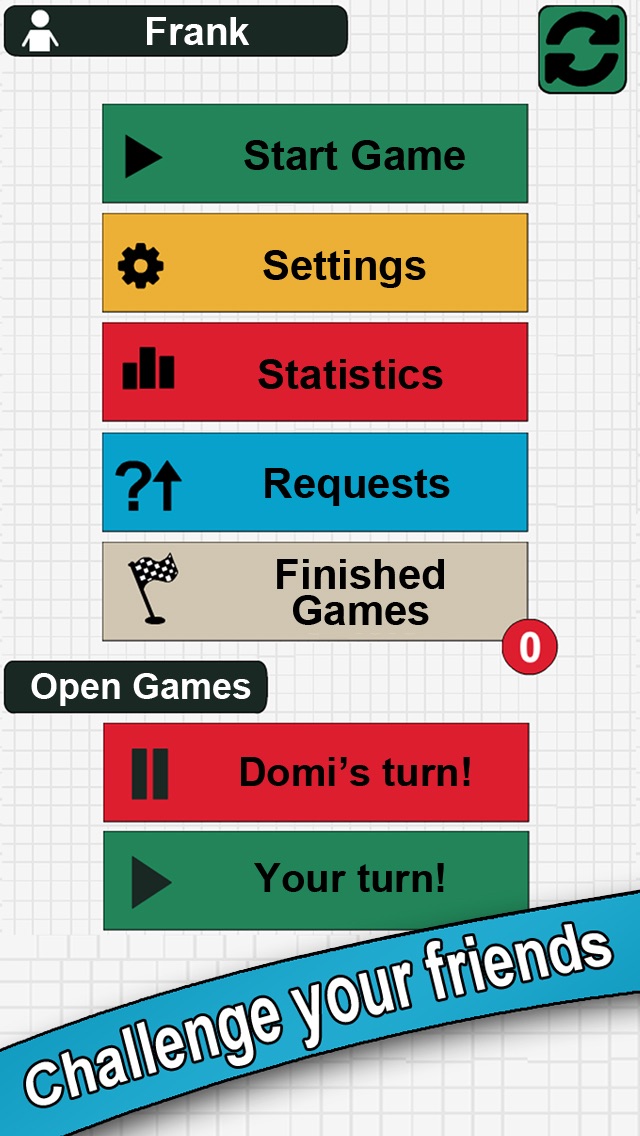Open the game where it's Domi's turn
Screen dimensions: 640x1136
[316, 773]
